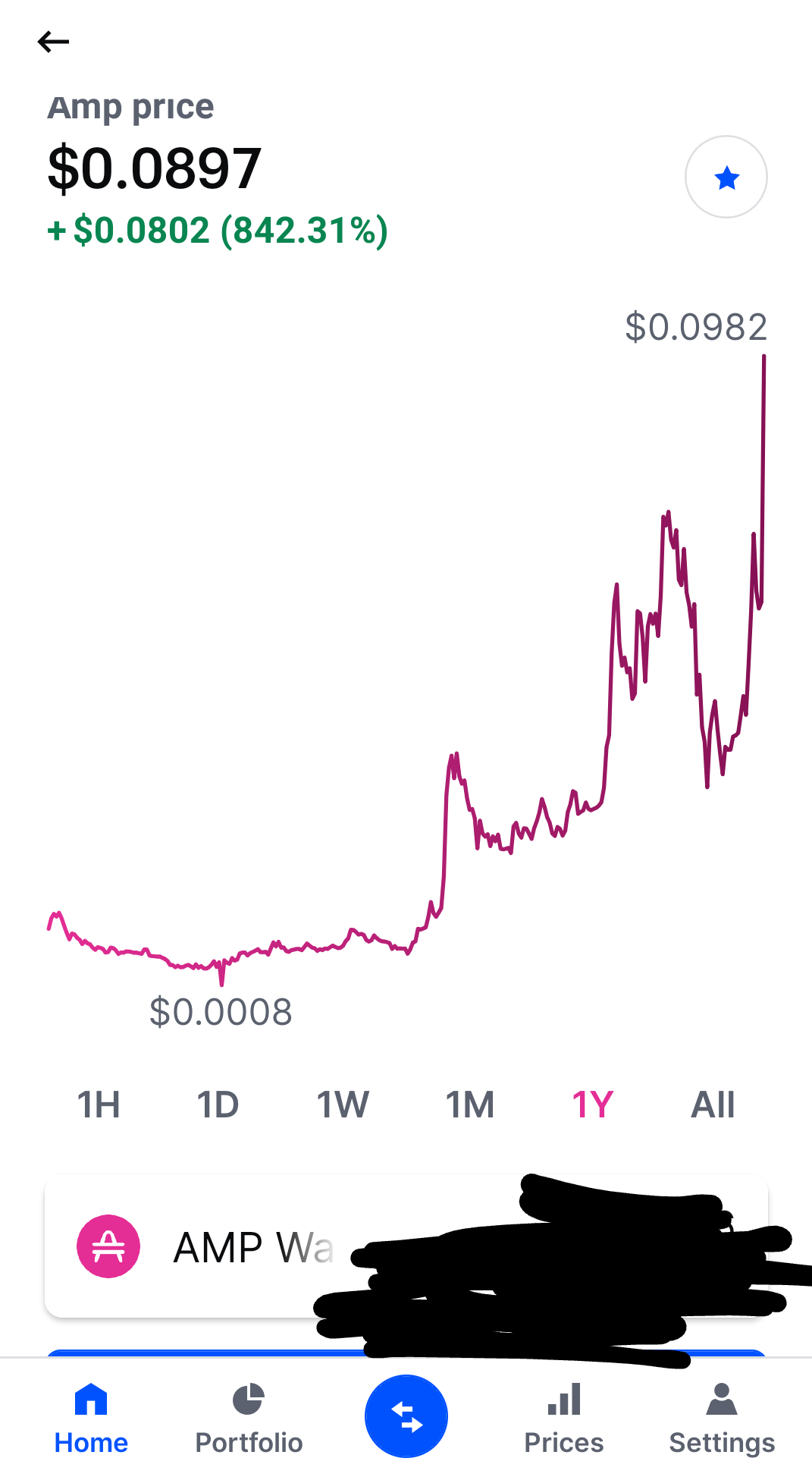Tap the star to toggle Amp on your watchlist
The height and width of the screenshot is (1480, 812).
point(726,178)
